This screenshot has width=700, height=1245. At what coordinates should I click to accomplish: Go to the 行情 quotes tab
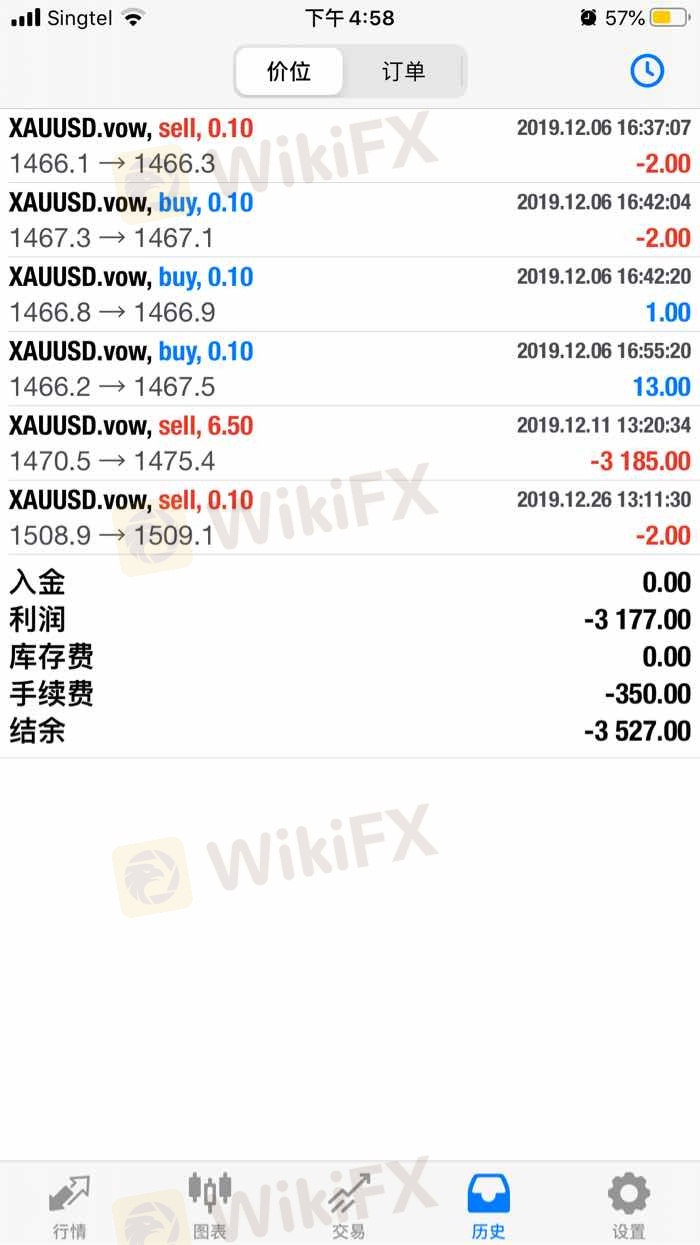tap(70, 1205)
